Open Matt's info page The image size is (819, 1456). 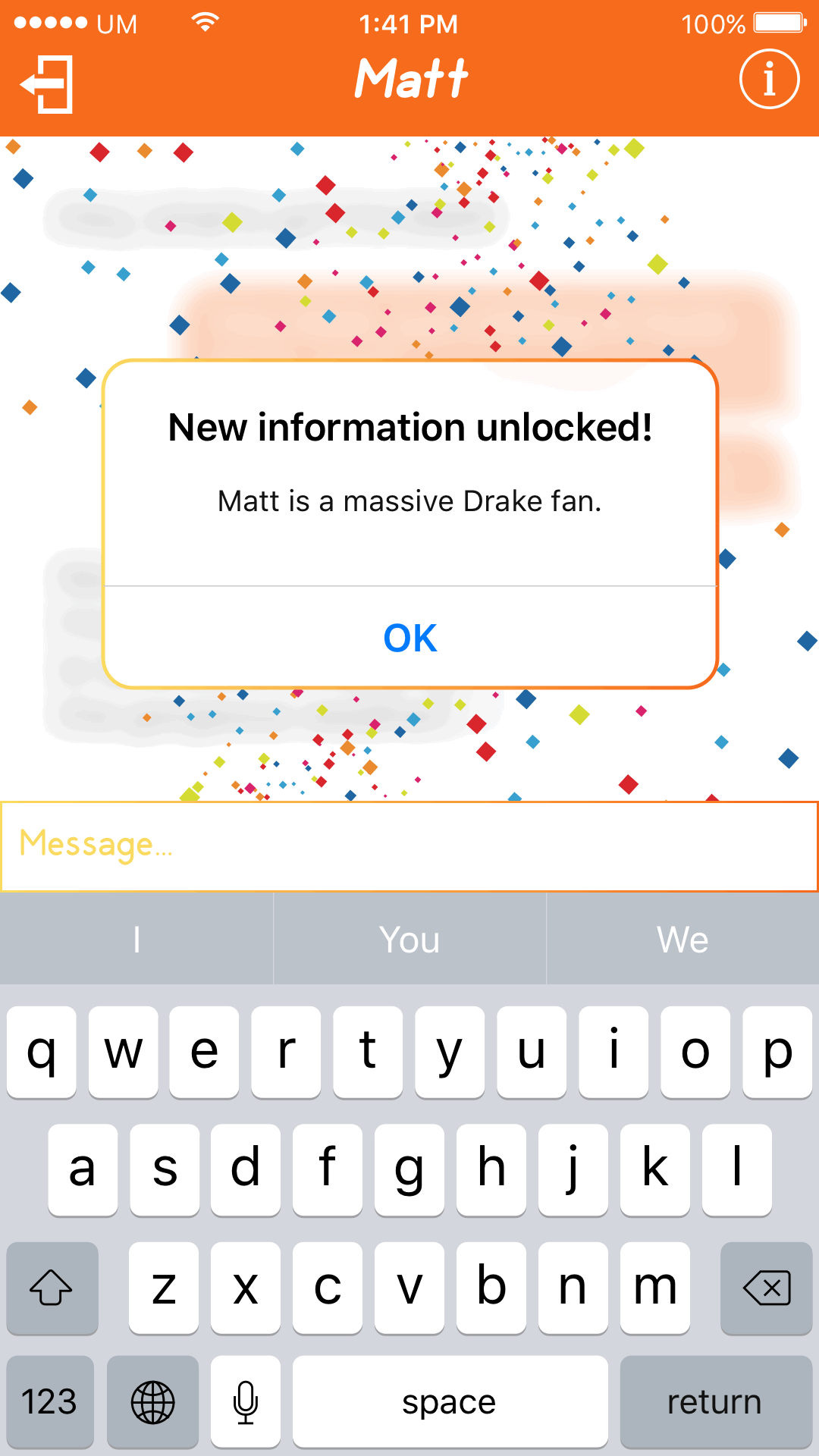[769, 79]
